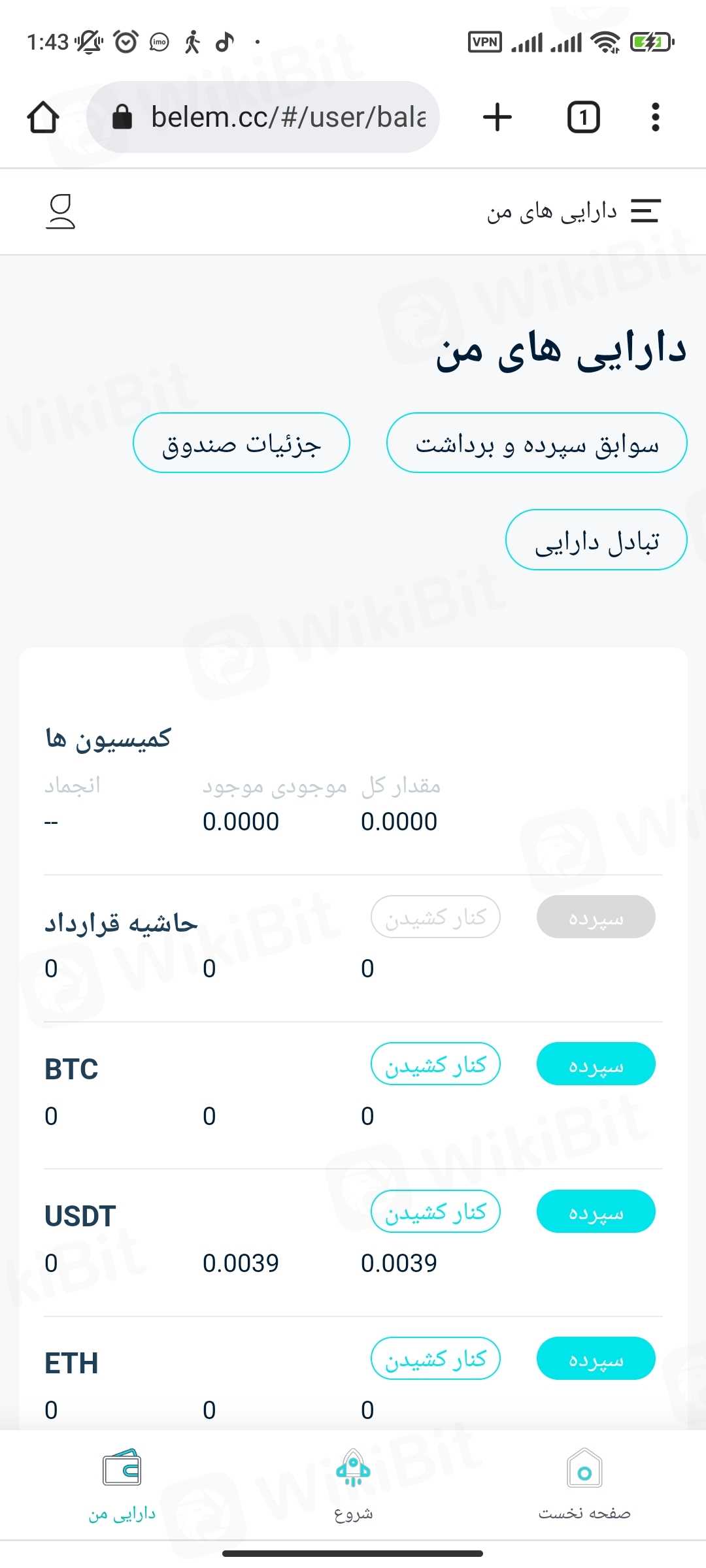Deposit USDT with سپرده button
The height and width of the screenshot is (1568, 706).
pos(596,1211)
